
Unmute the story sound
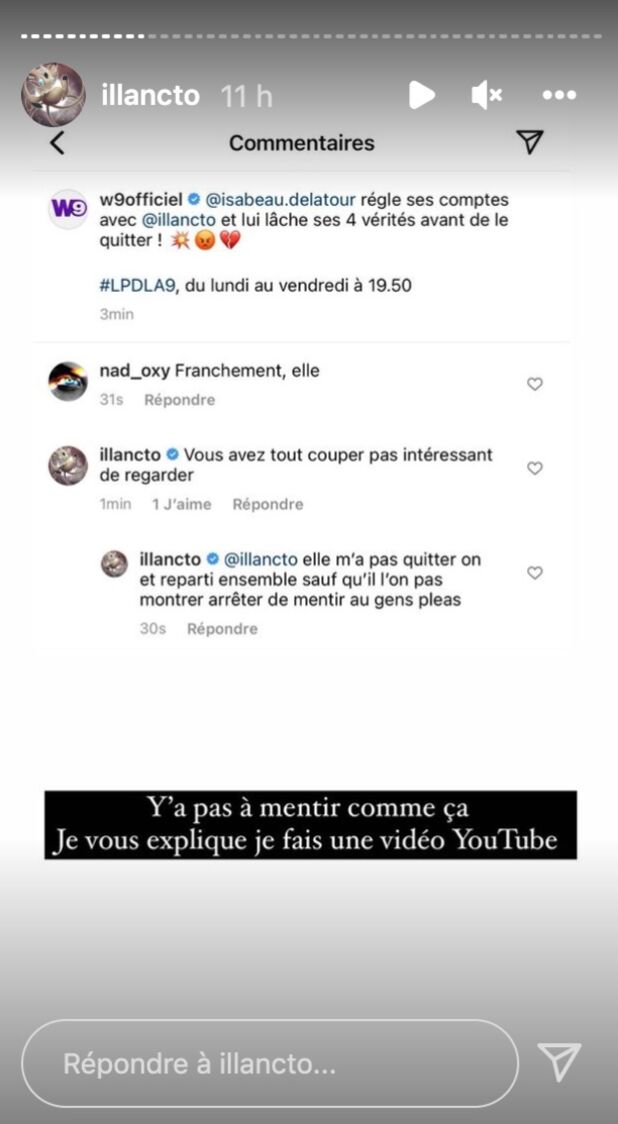[x=486, y=95]
